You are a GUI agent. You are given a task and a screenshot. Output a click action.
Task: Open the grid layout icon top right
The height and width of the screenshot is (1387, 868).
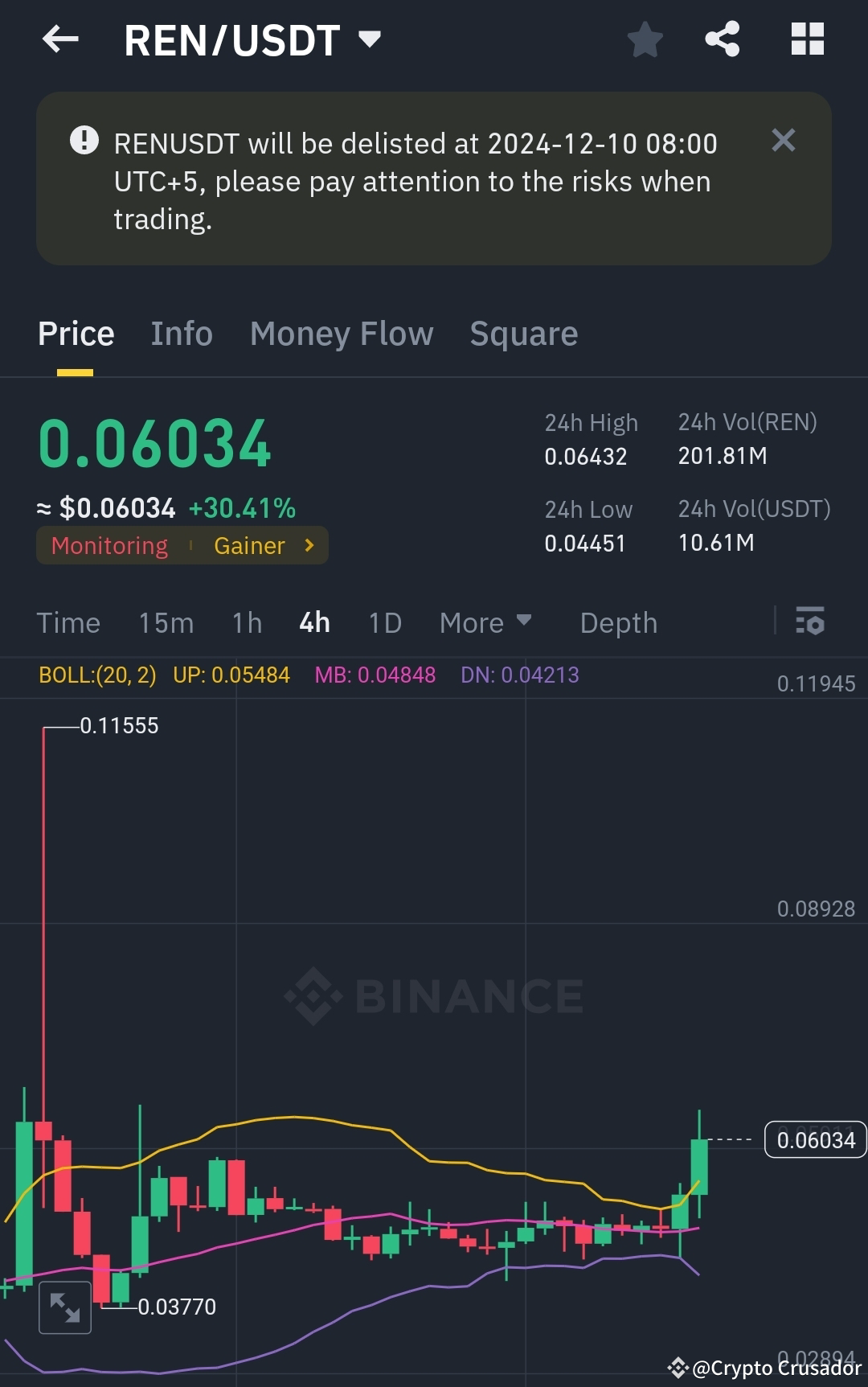806,38
